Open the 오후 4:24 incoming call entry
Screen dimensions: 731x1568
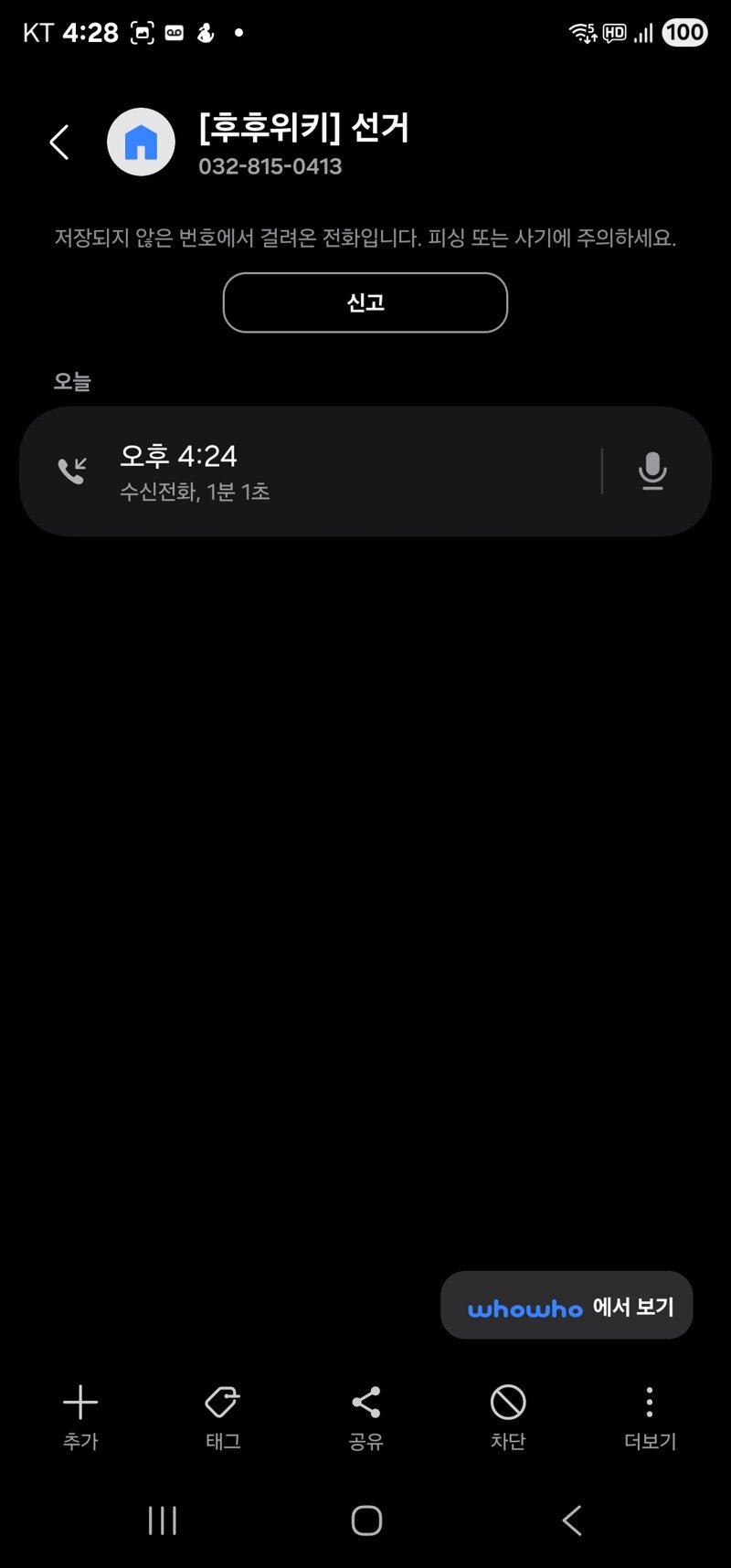pos(311,471)
